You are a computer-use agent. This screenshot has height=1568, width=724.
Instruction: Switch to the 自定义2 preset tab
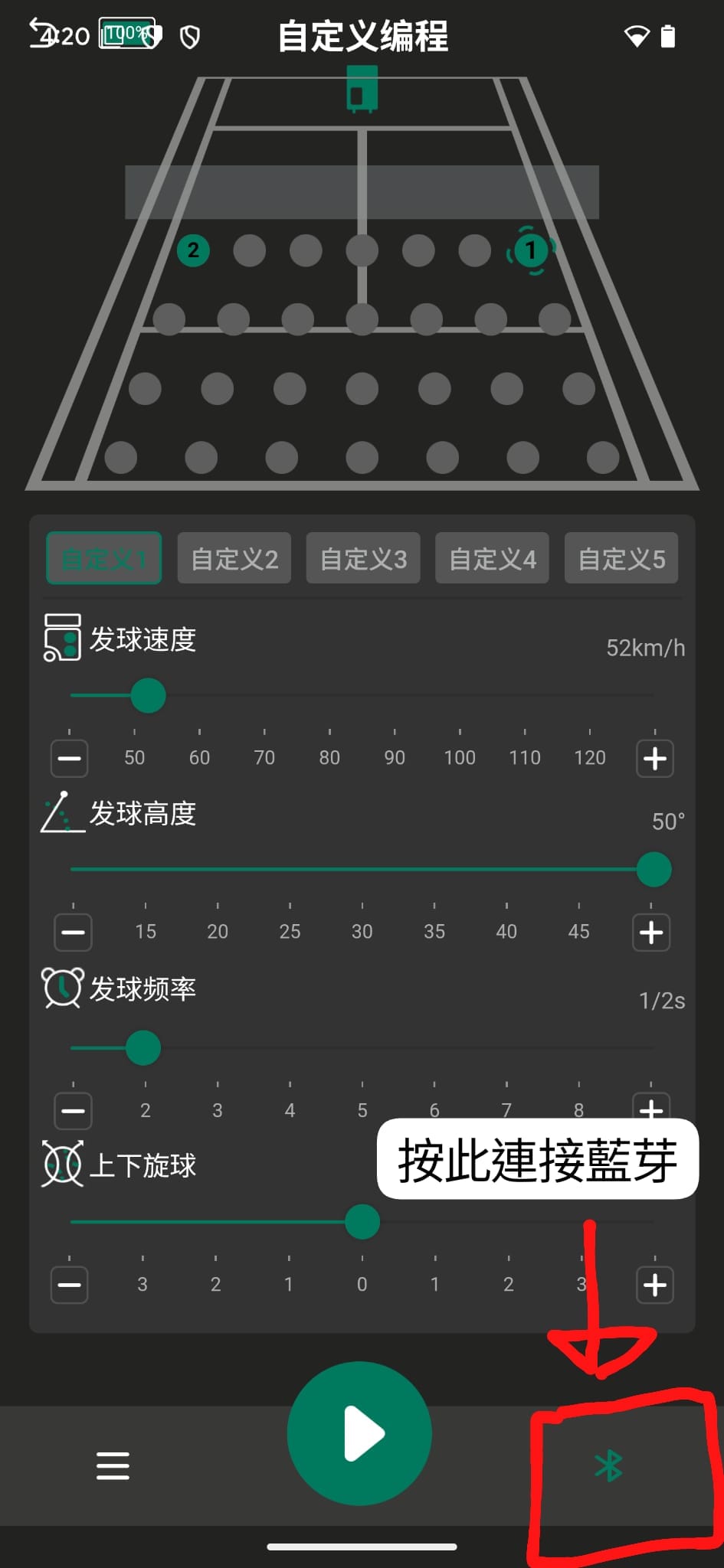234,558
